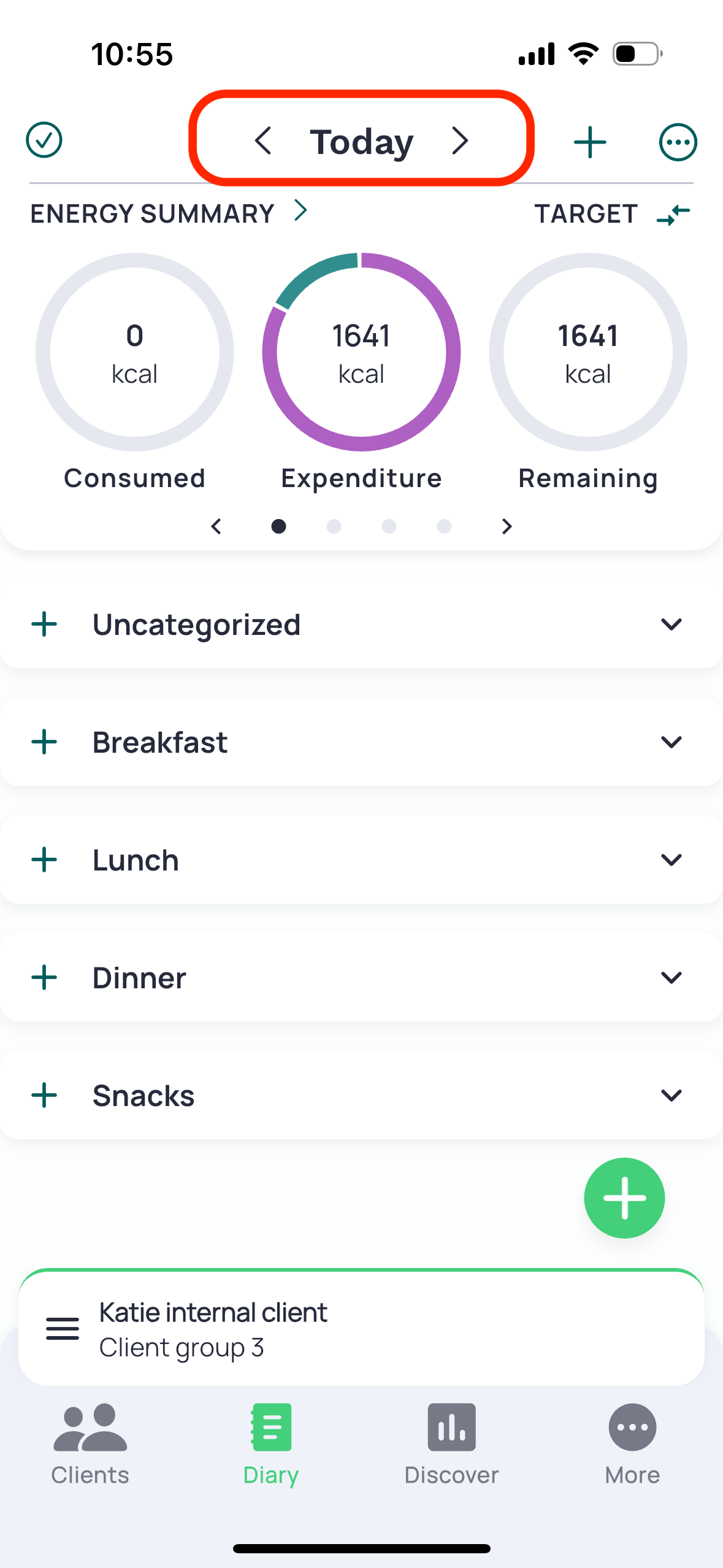Select the Today date picker
Screen dimensions: 723x1568
[362, 142]
